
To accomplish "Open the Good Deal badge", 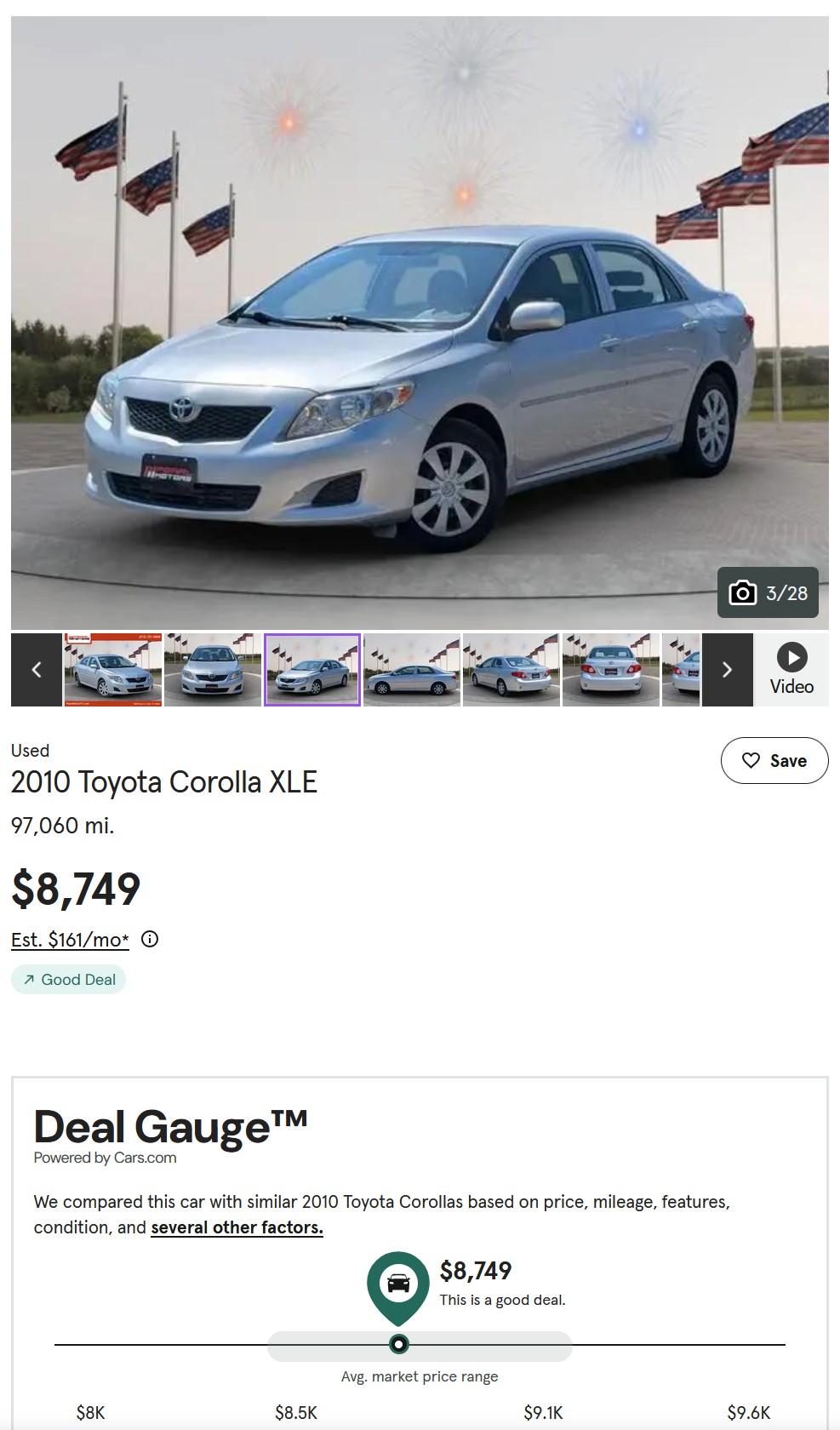I will point(69,980).
